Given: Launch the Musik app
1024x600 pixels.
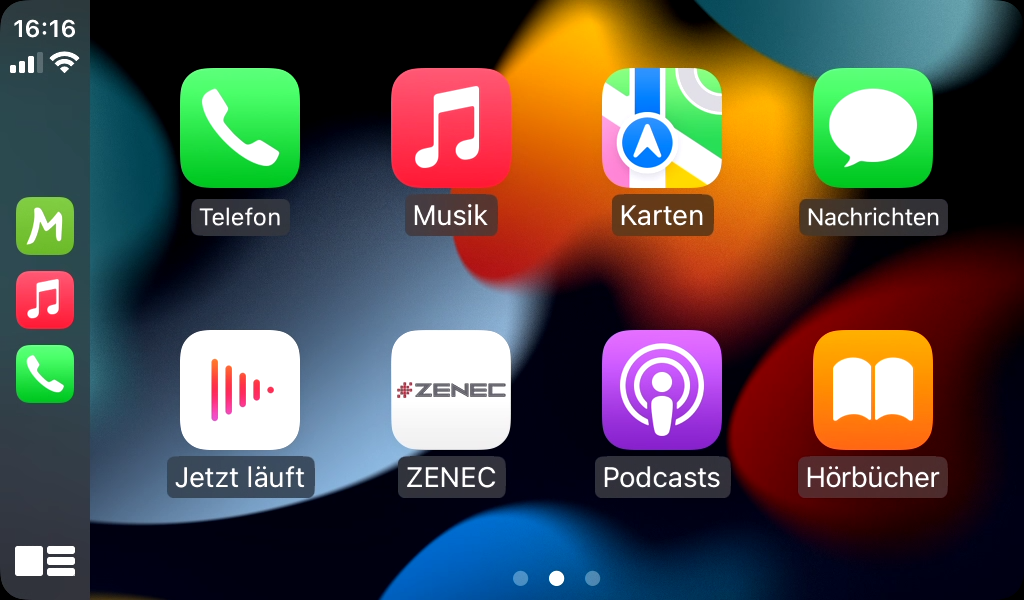Looking at the screenshot, I should (x=451, y=128).
